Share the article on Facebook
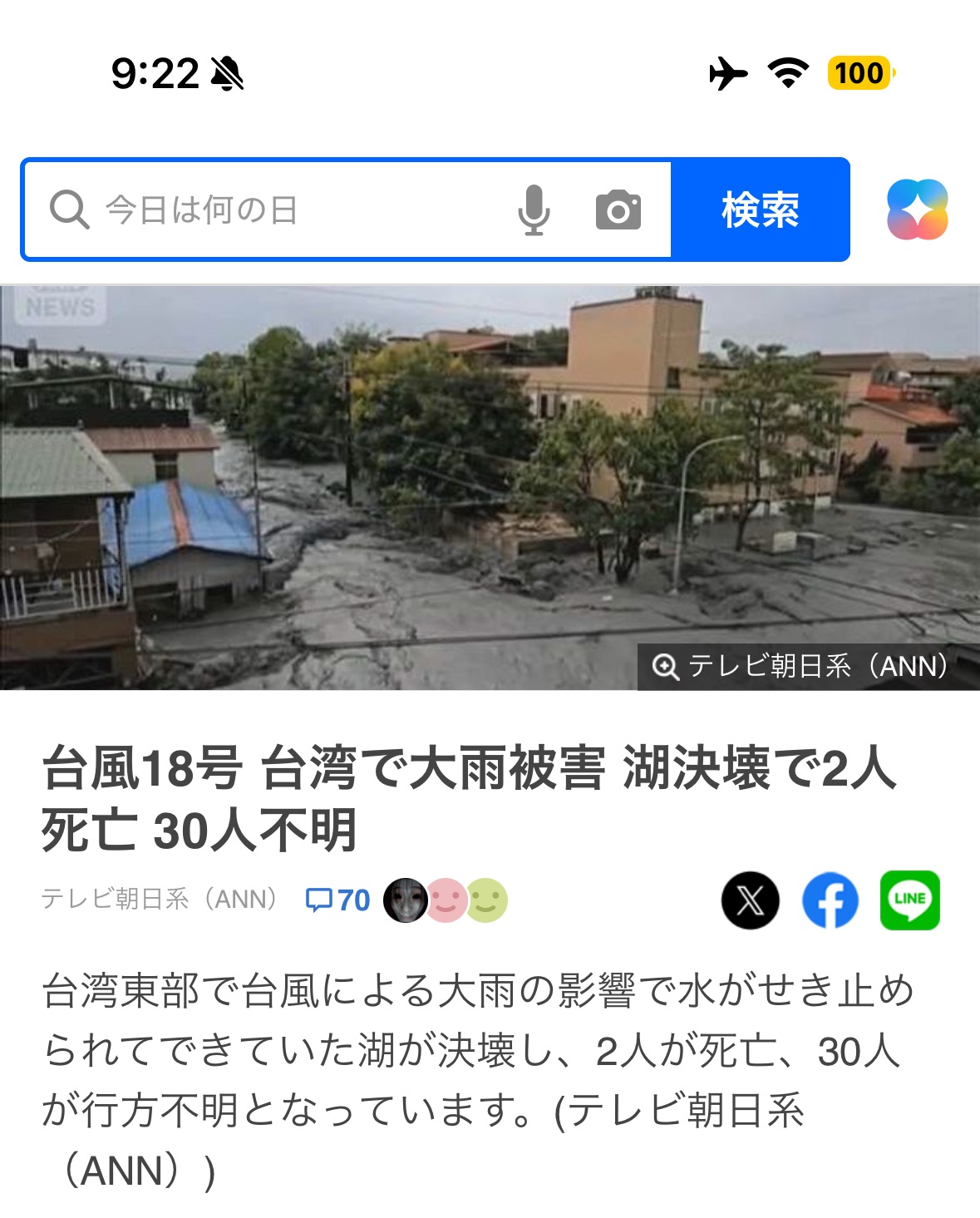 (830, 900)
